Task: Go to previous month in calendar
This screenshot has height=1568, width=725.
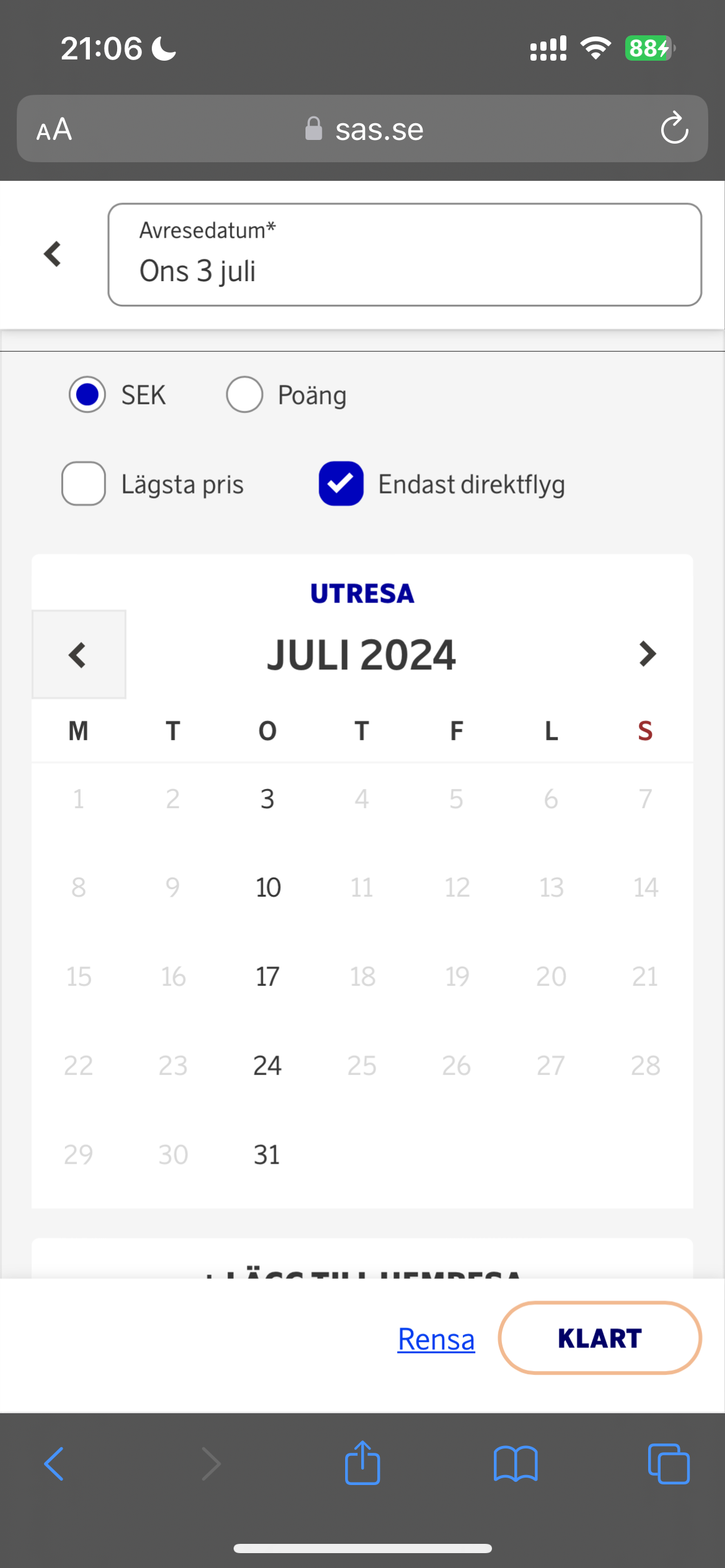Action: pyautogui.click(x=78, y=655)
